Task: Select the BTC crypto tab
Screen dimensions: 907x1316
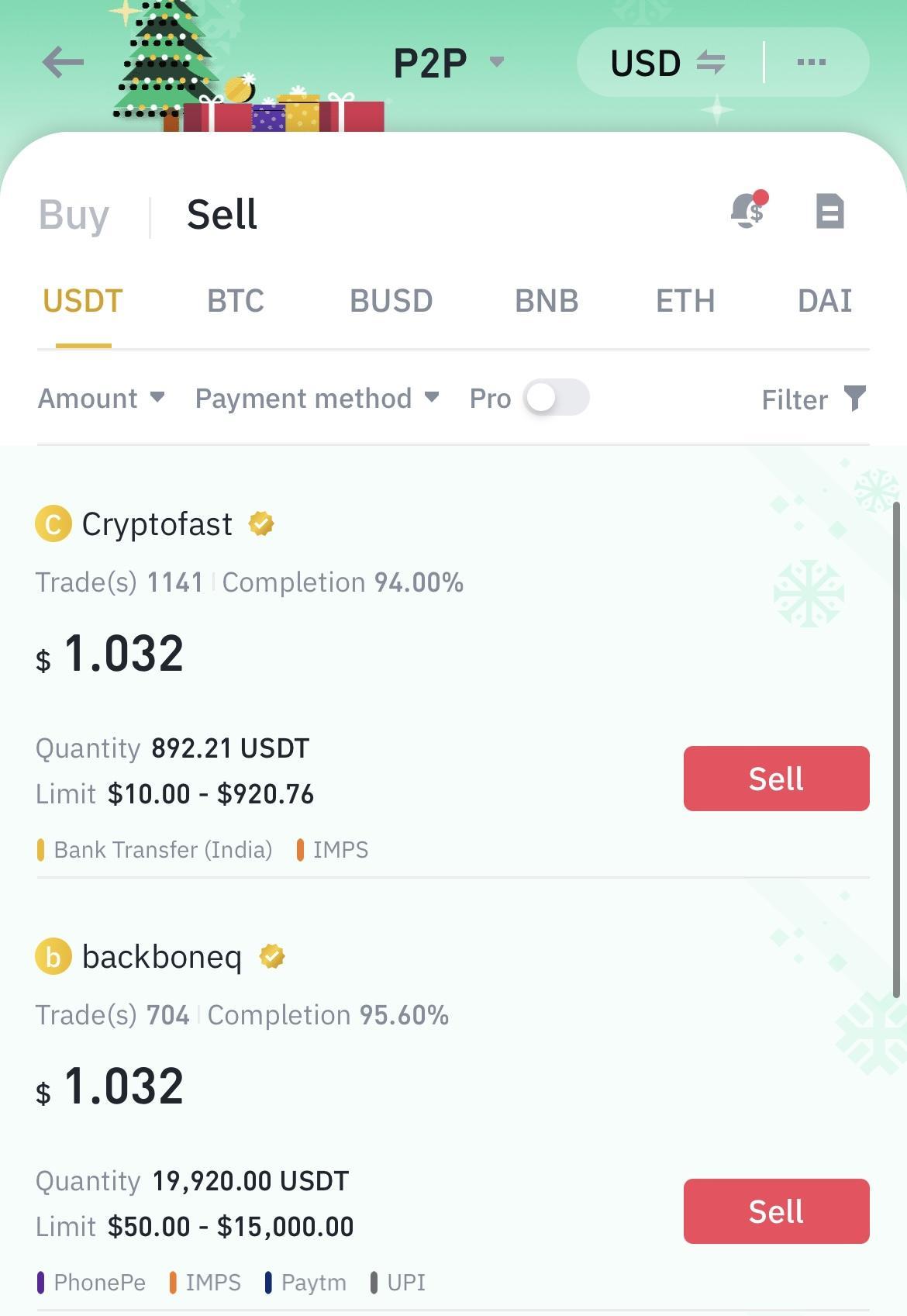Action: (235, 301)
